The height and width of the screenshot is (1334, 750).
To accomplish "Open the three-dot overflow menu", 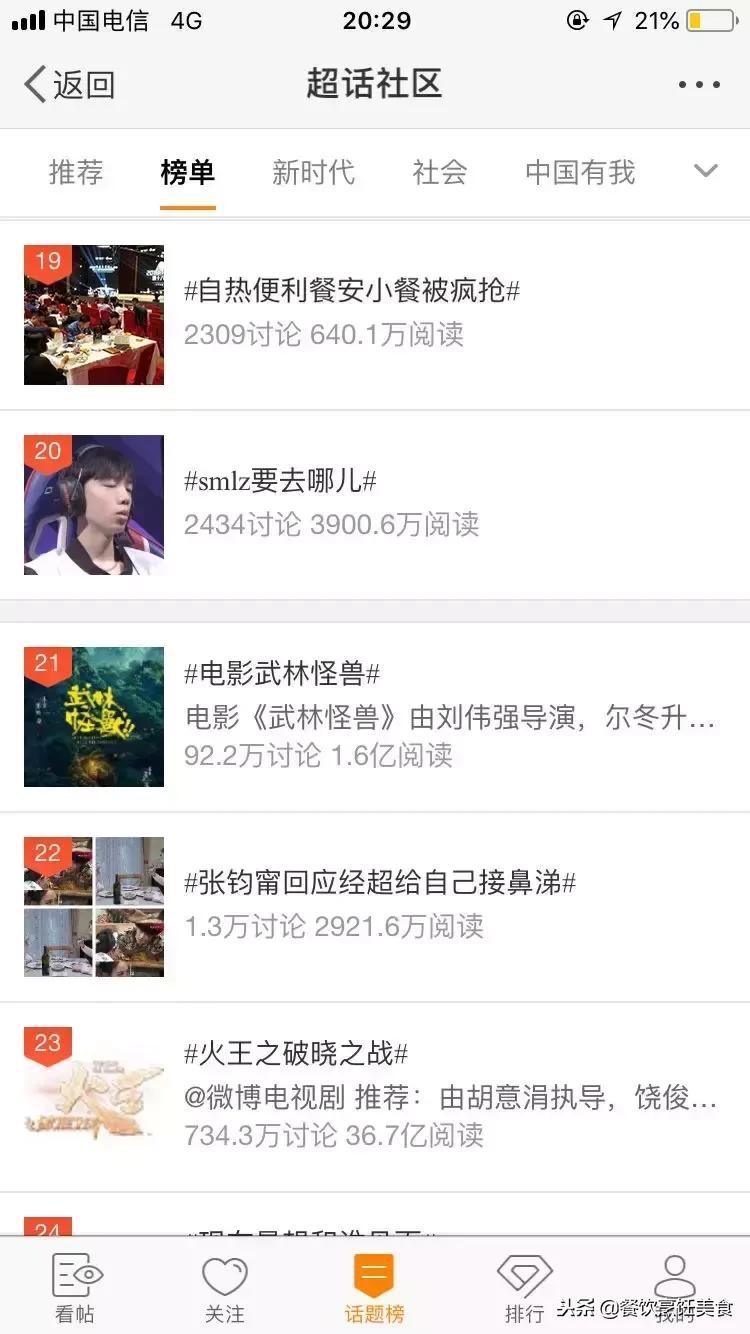I will click(x=699, y=85).
